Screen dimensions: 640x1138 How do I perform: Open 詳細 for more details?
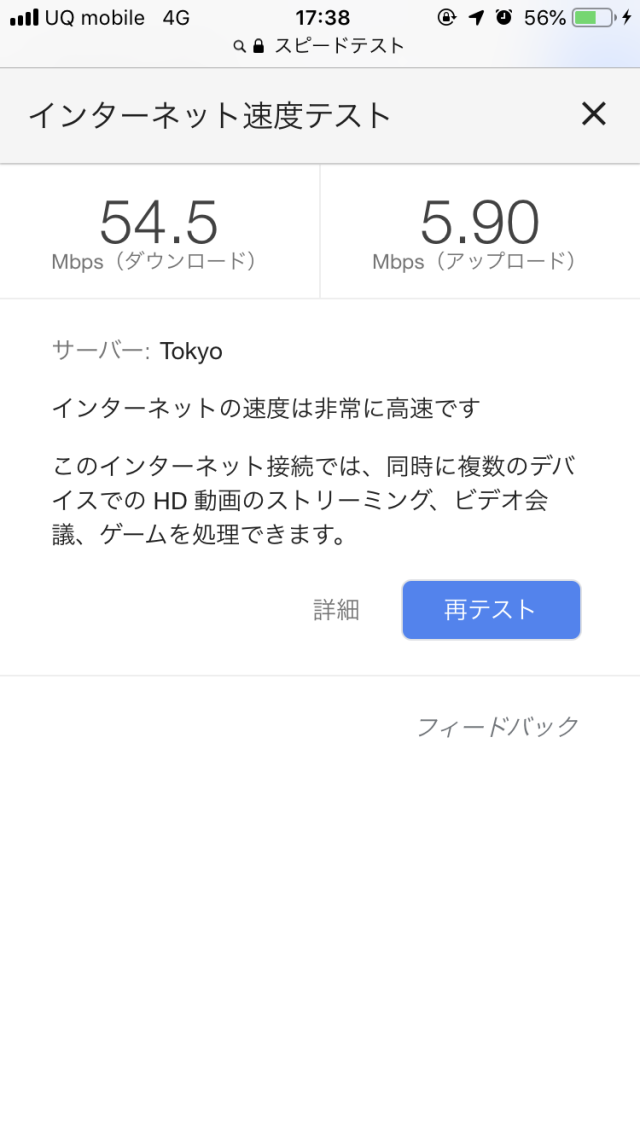(336, 610)
